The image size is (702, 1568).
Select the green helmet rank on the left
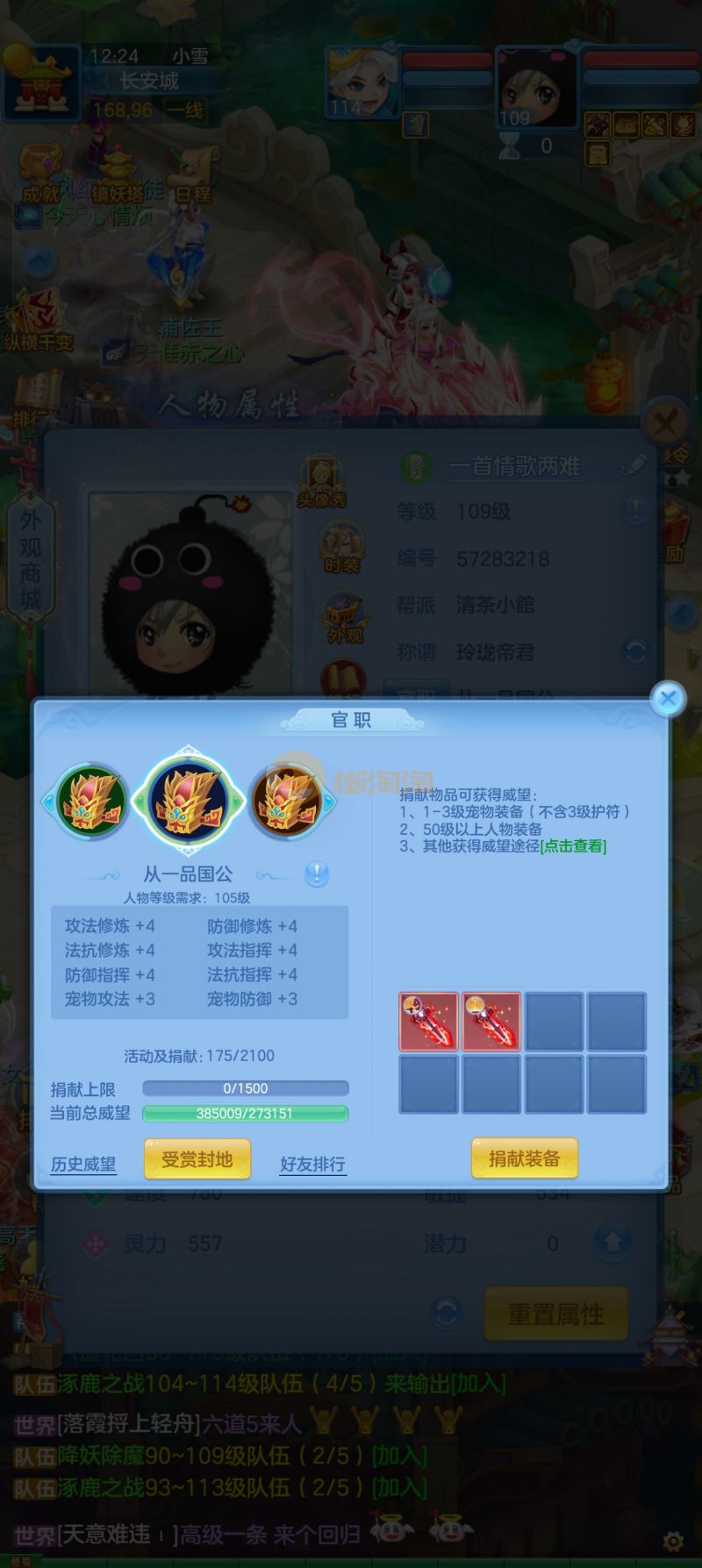91,801
